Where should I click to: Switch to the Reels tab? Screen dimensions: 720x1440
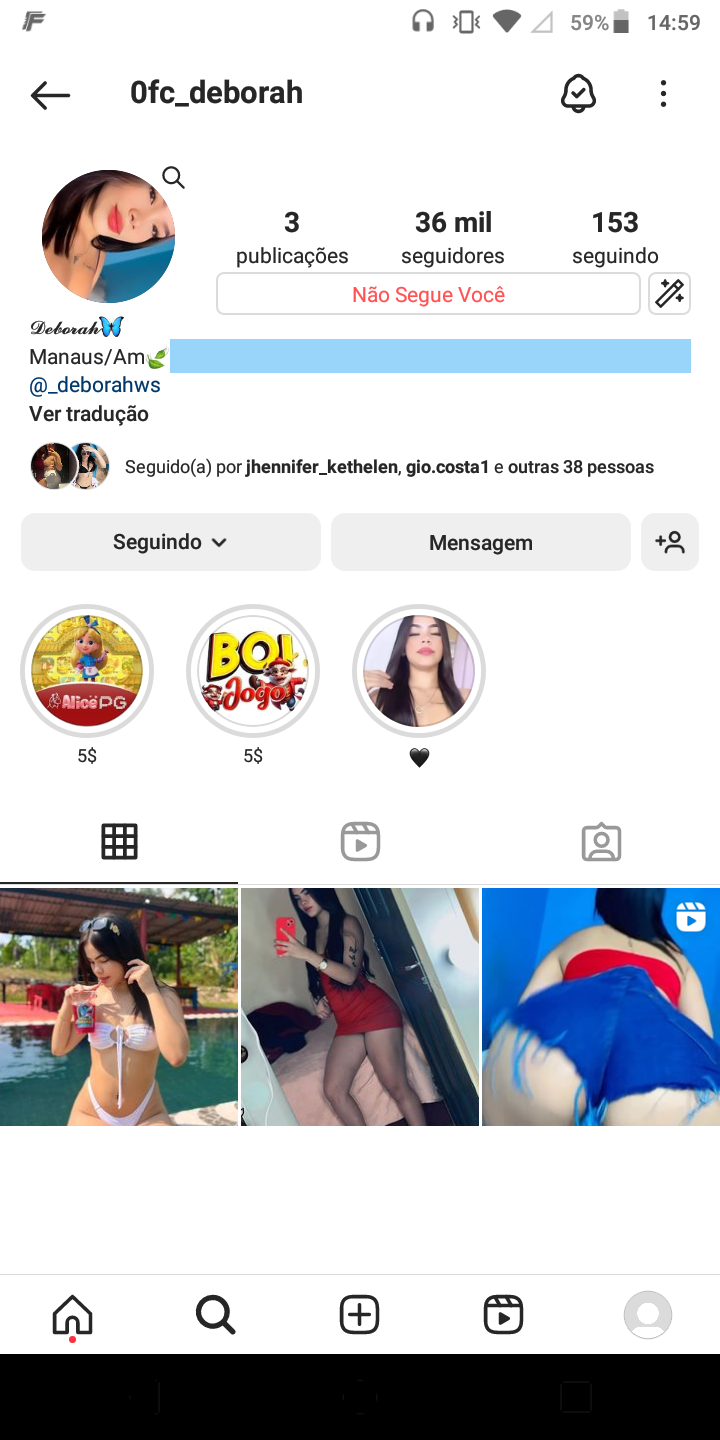[360, 842]
